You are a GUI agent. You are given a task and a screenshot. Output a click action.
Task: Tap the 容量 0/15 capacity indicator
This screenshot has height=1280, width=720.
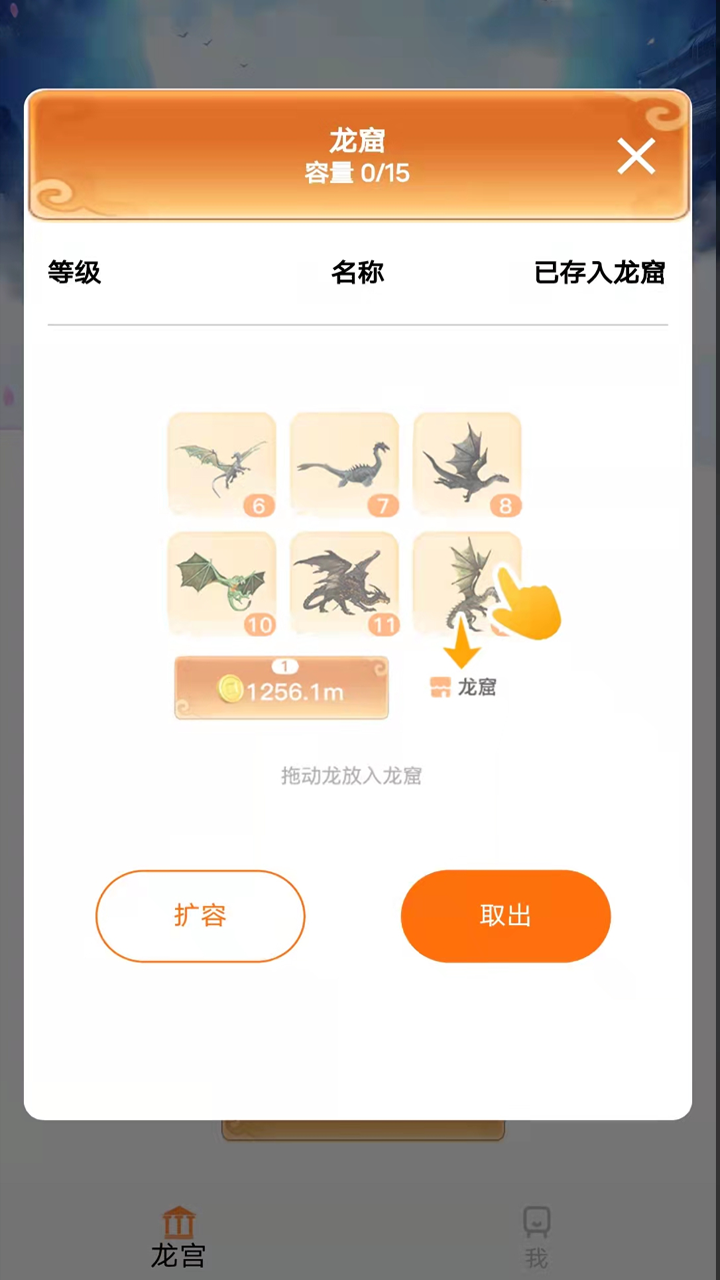tap(357, 173)
